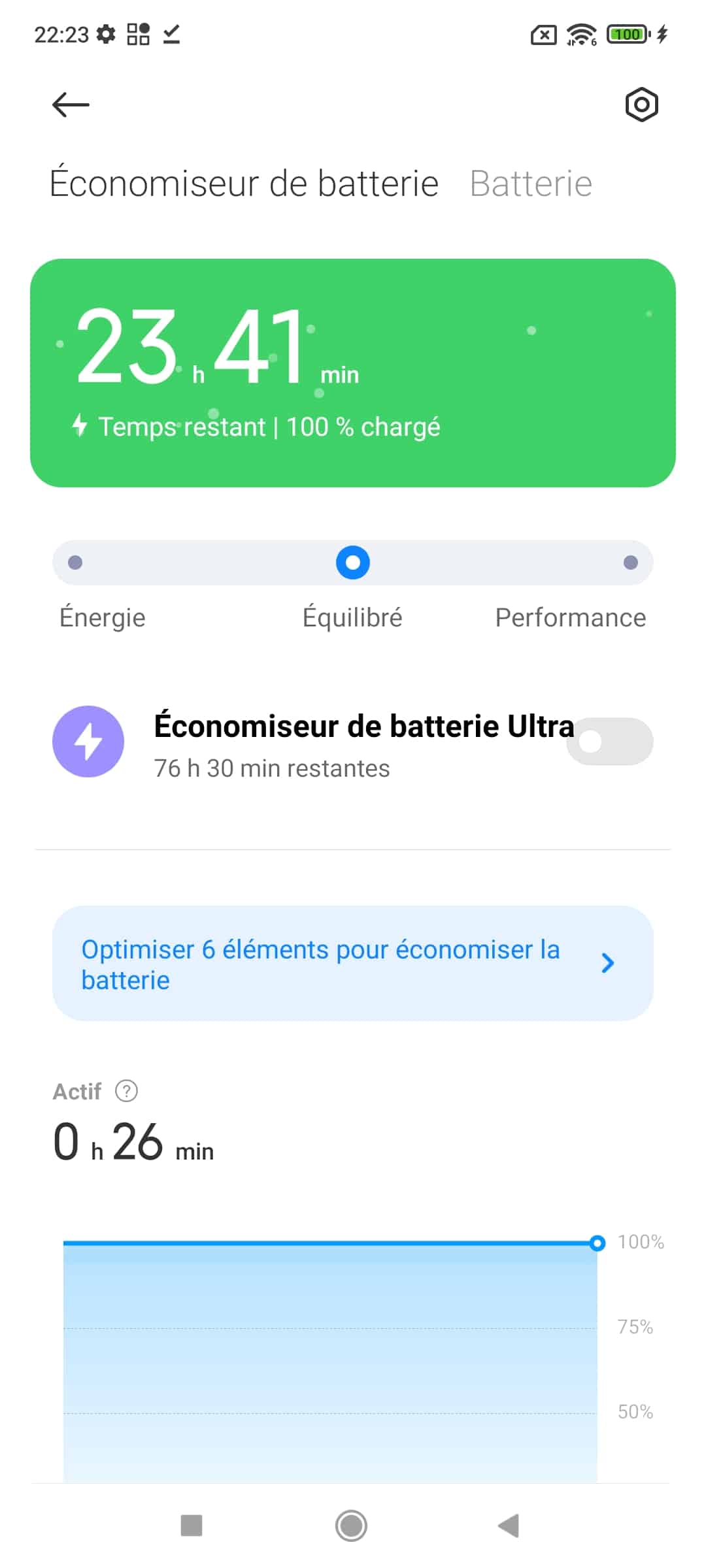Open the Actif help question mark
This screenshot has height=1568, width=706.
[126, 1091]
